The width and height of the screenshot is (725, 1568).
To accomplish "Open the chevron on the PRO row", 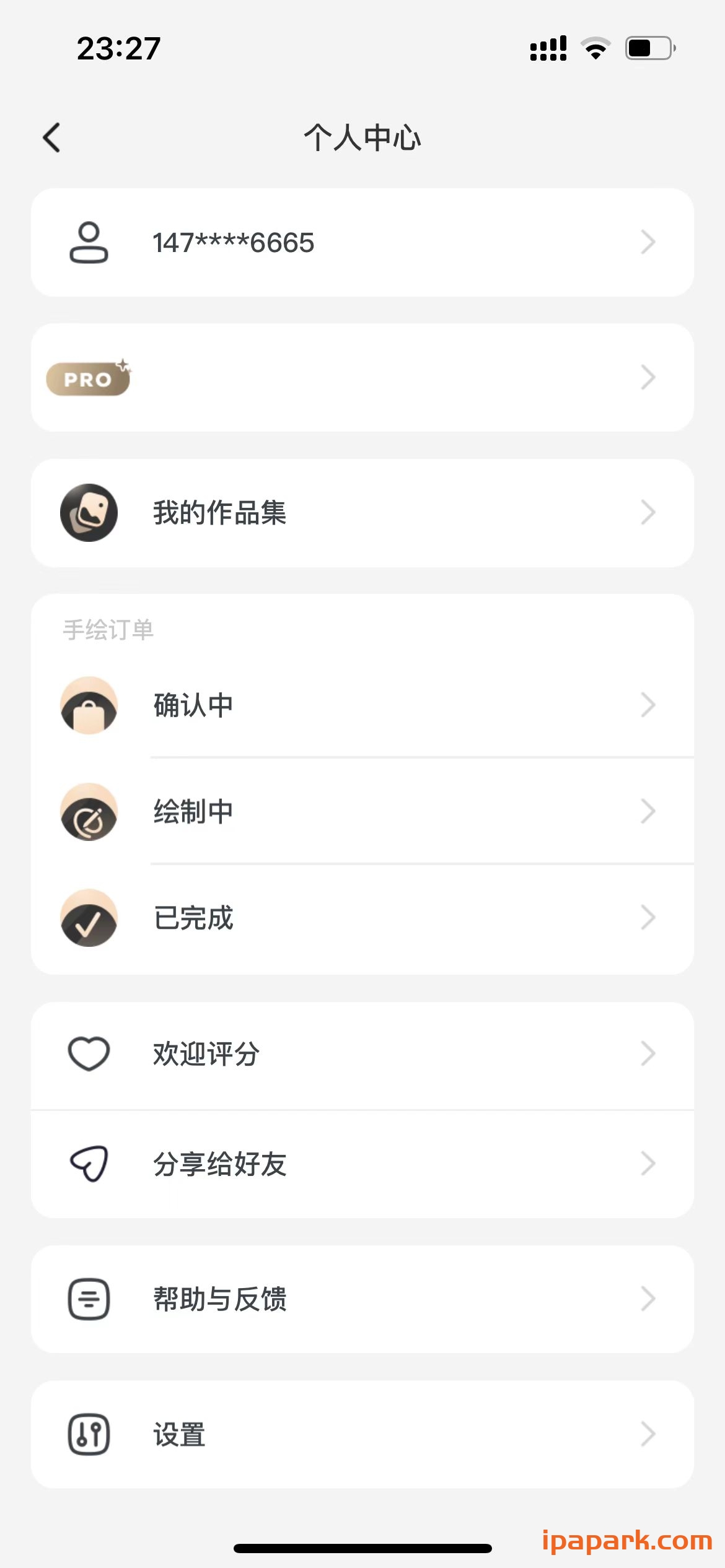I will pyautogui.click(x=647, y=378).
